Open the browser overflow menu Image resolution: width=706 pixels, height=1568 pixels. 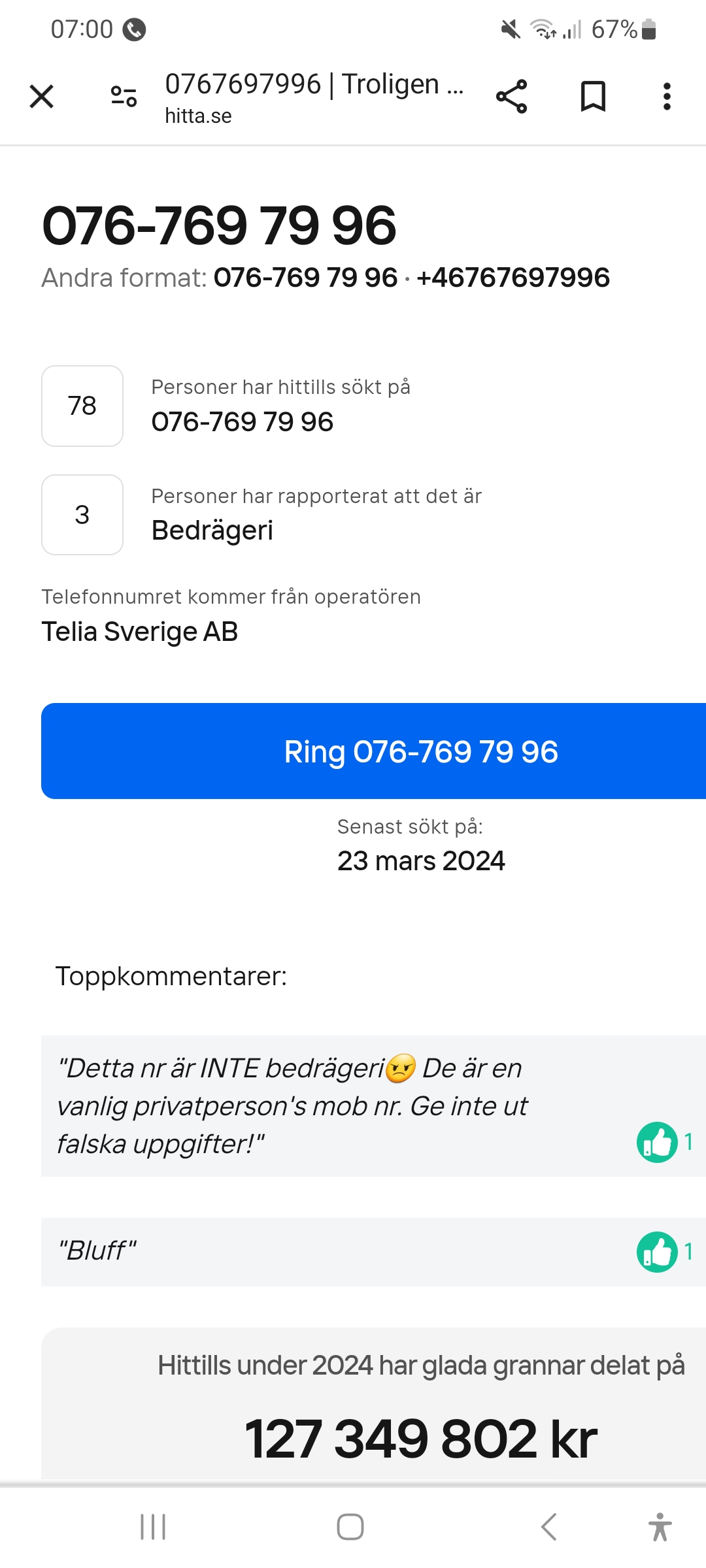coord(666,97)
